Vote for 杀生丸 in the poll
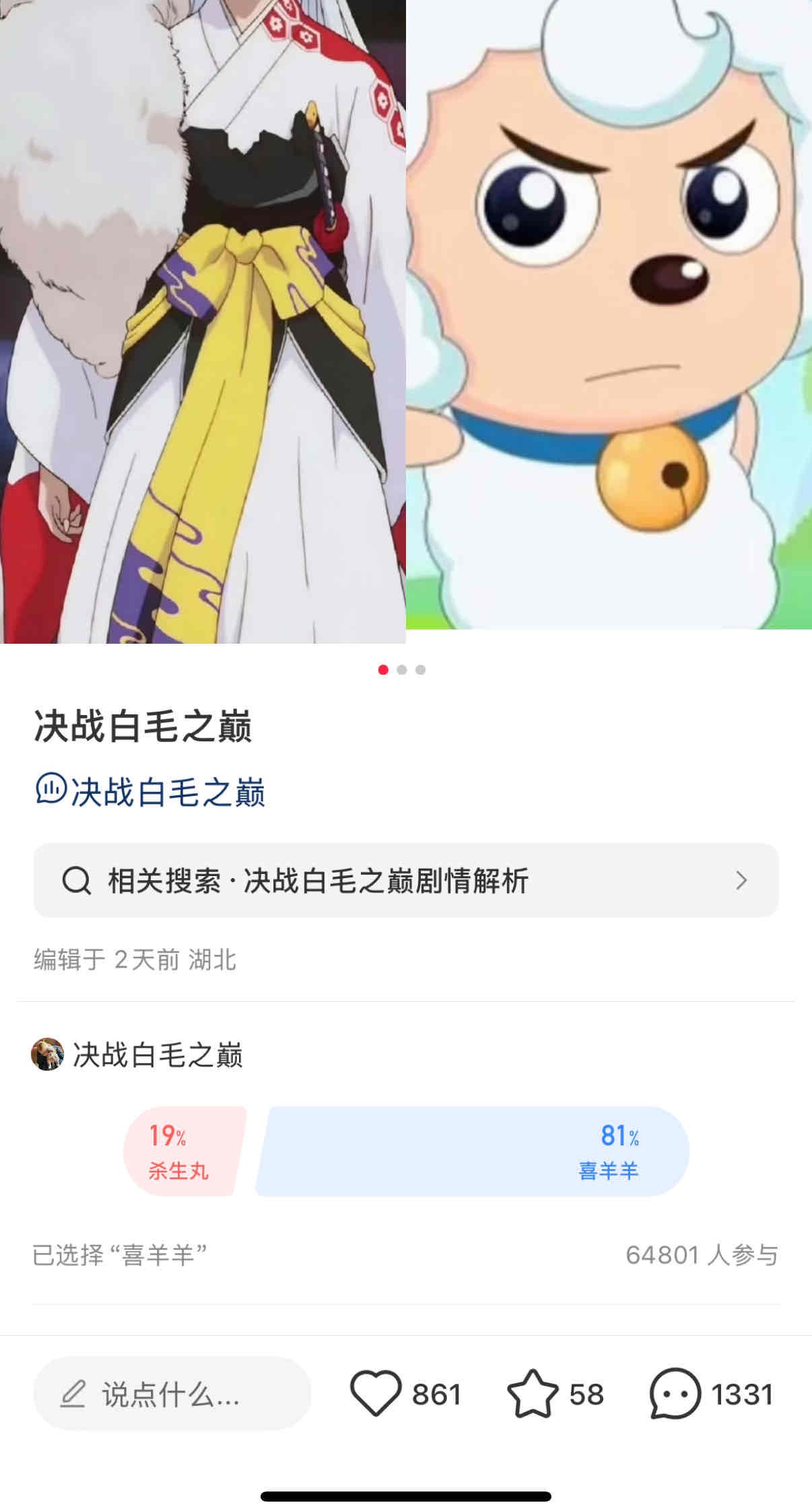812x1507 pixels. coord(183,1151)
